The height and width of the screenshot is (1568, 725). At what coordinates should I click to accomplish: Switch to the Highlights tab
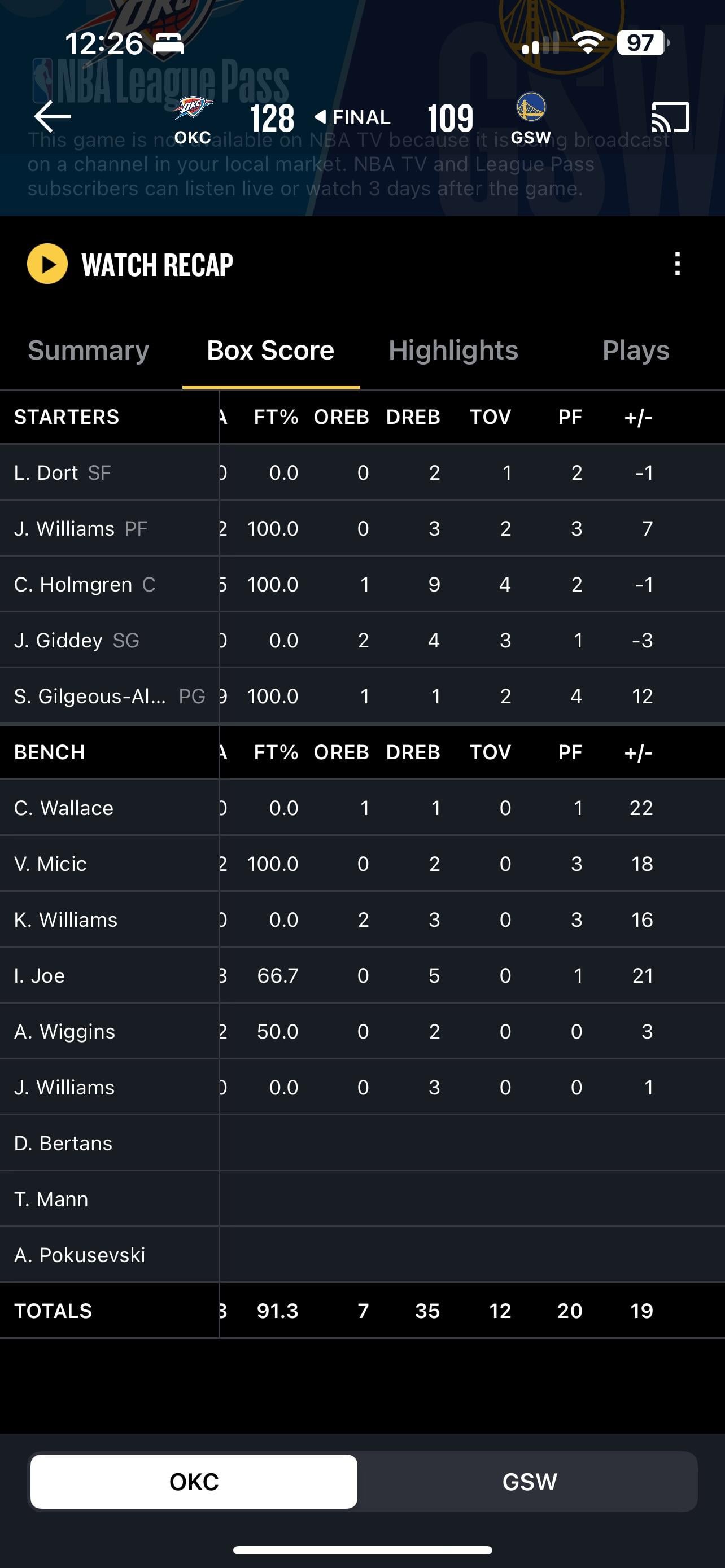(453, 351)
